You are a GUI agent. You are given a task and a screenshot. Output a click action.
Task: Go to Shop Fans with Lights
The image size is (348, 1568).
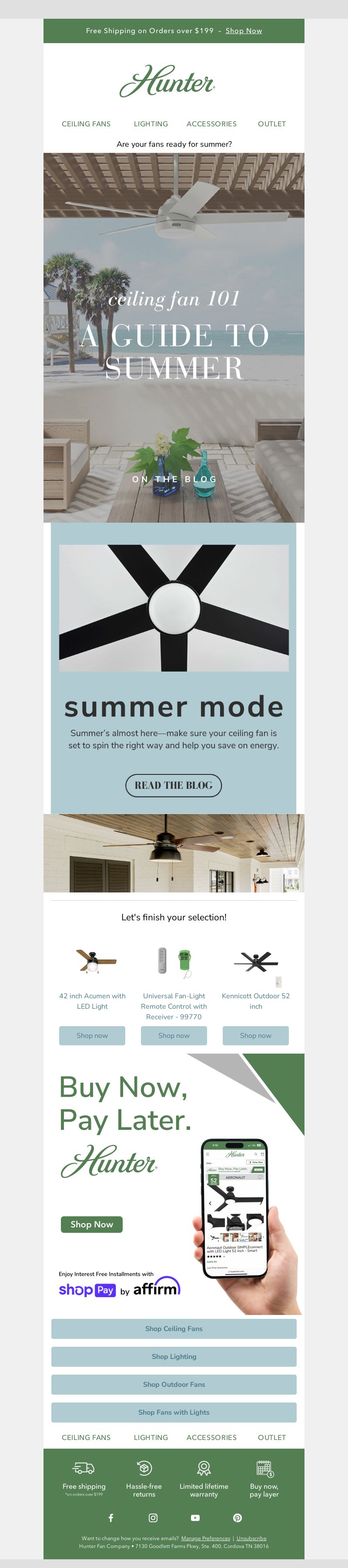[174, 1412]
